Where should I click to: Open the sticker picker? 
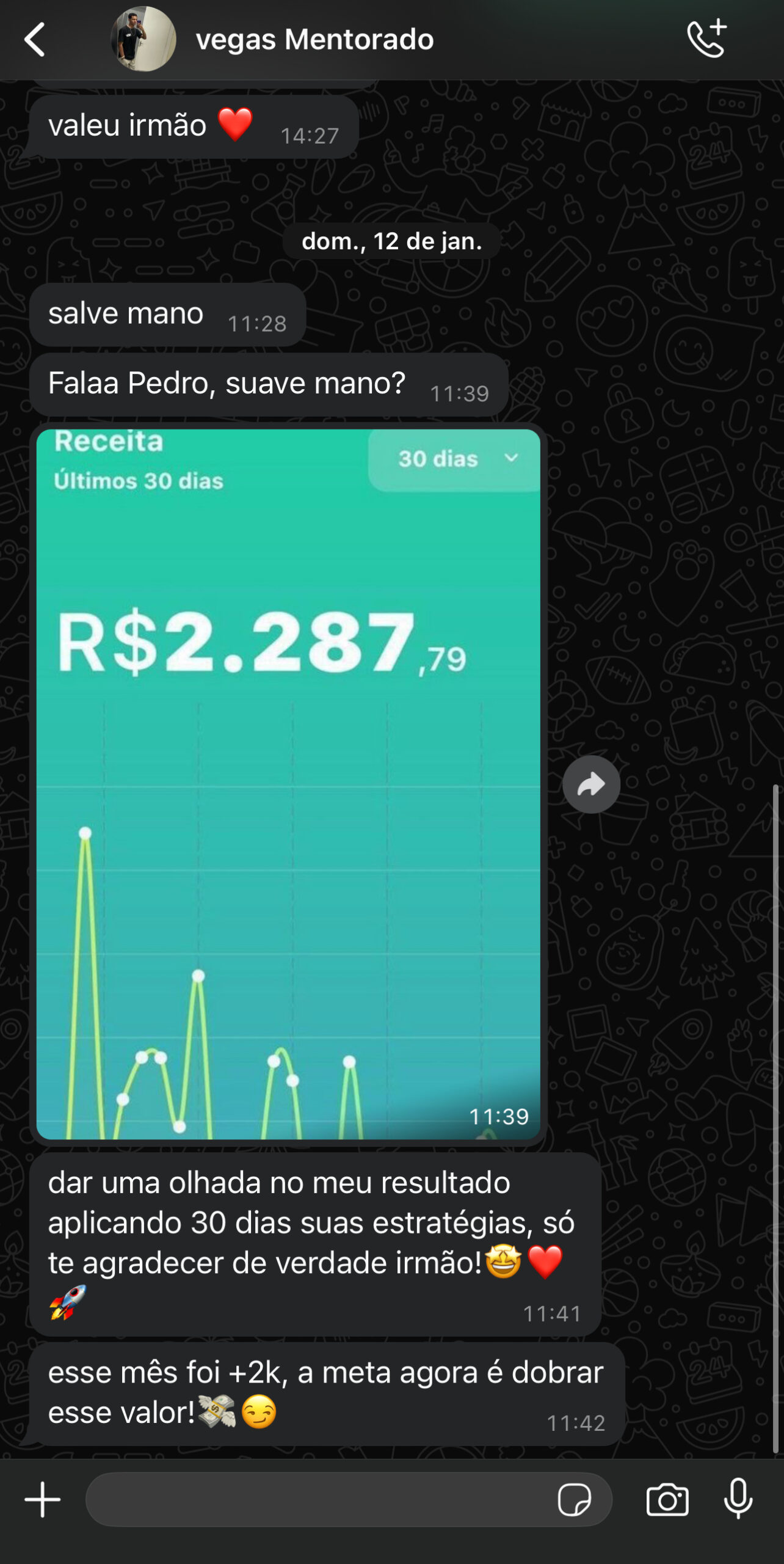tap(574, 1500)
